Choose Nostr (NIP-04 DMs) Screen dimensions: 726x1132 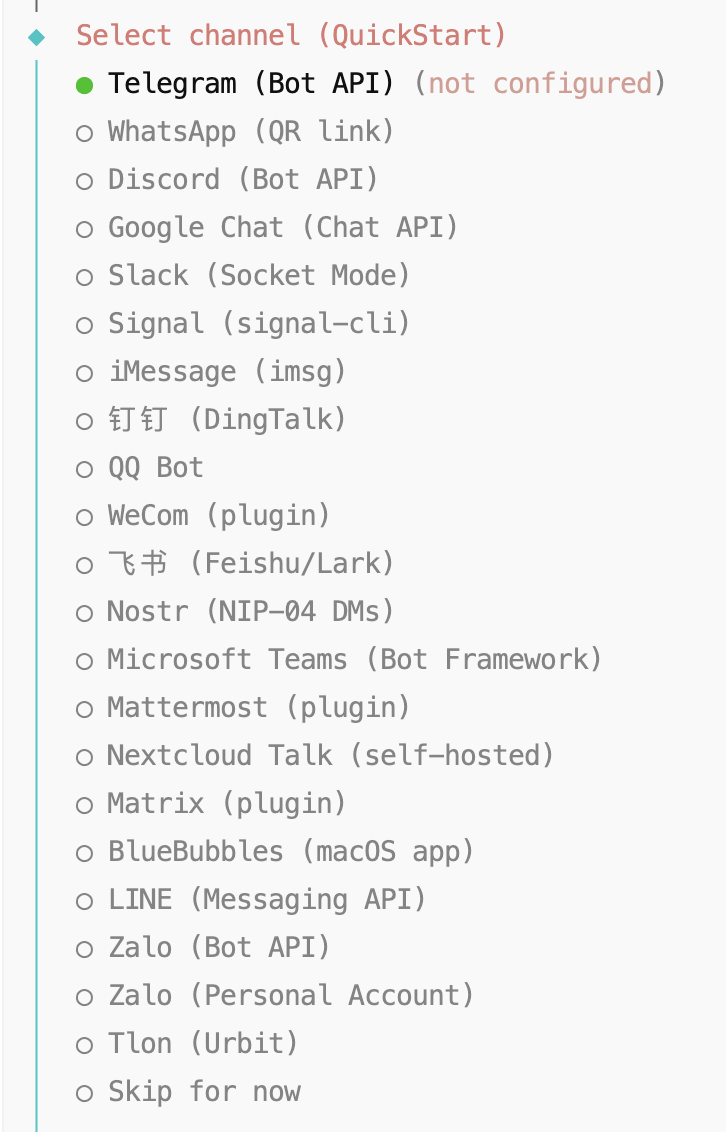(x=250, y=612)
